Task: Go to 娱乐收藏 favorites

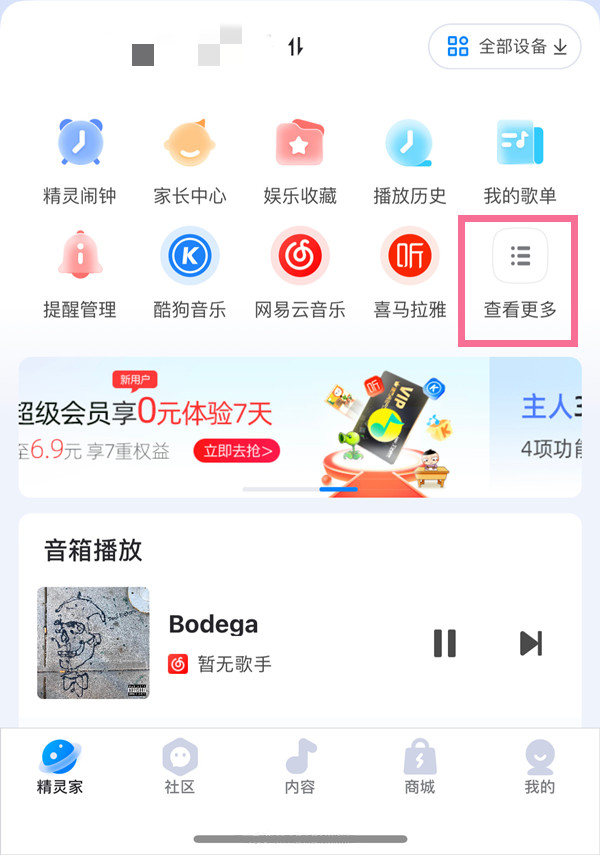Action: [300, 160]
